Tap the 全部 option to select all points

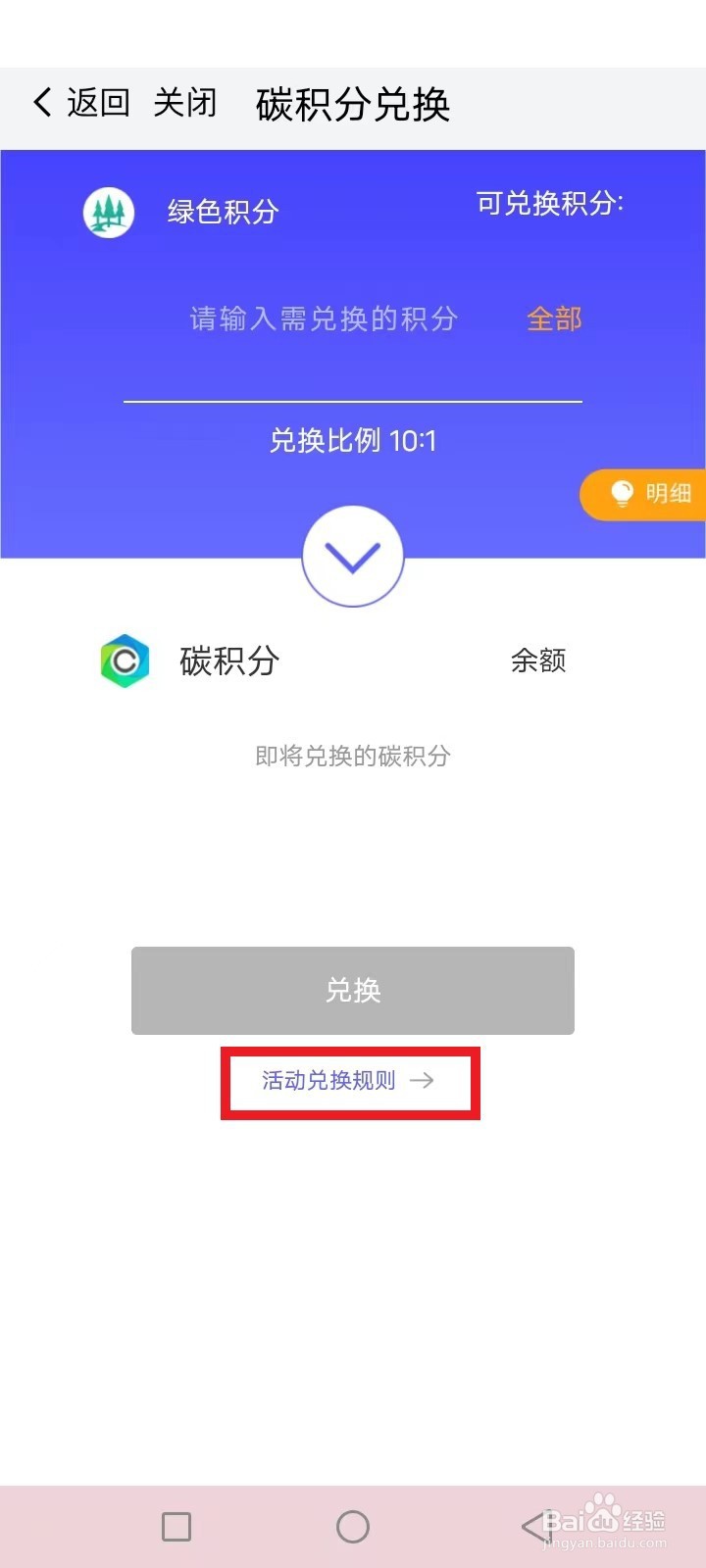[553, 318]
